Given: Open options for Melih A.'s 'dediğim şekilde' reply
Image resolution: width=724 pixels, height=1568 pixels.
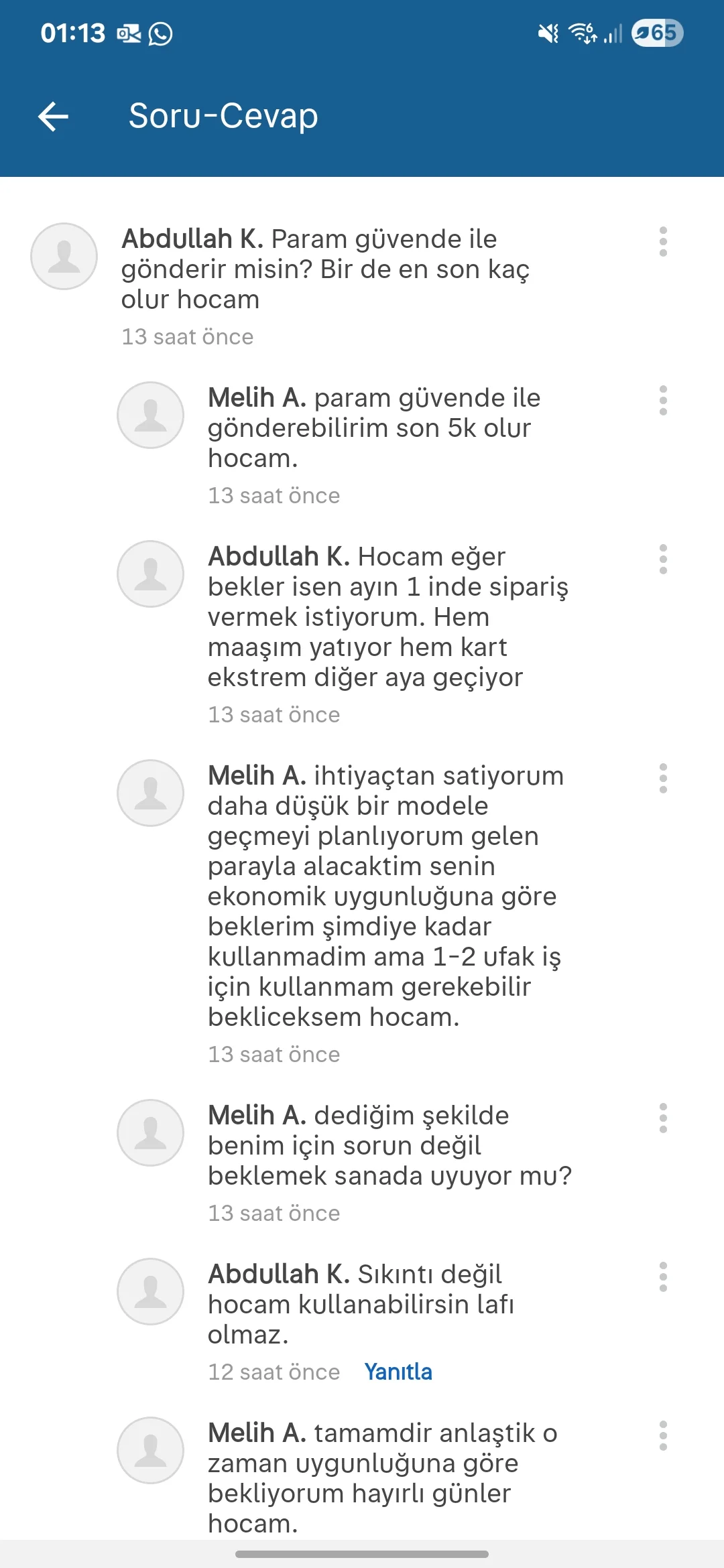Looking at the screenshot, I should (x=663, y=1118).
